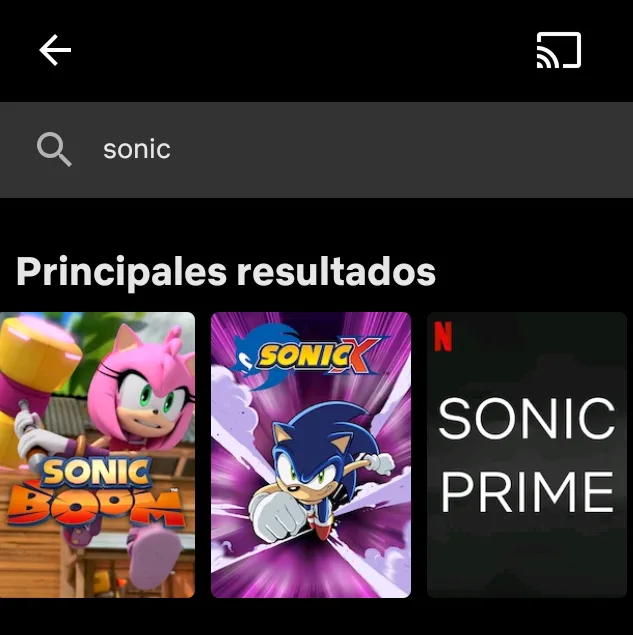Open the cast to device icon
Screen dimensions: 633x635
(x=558, y=50)
